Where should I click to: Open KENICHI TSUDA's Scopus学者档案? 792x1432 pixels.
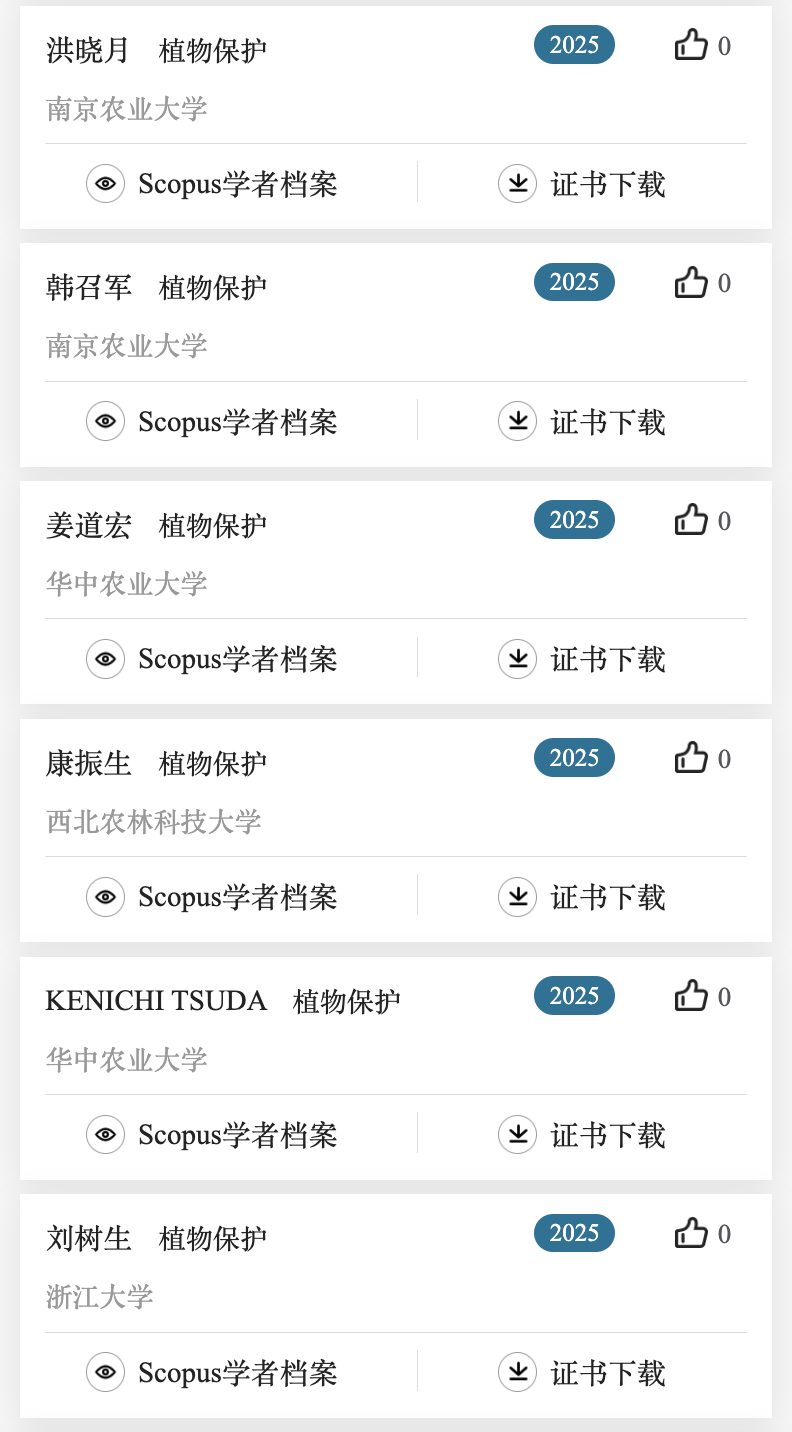[x=212, y=1135]
